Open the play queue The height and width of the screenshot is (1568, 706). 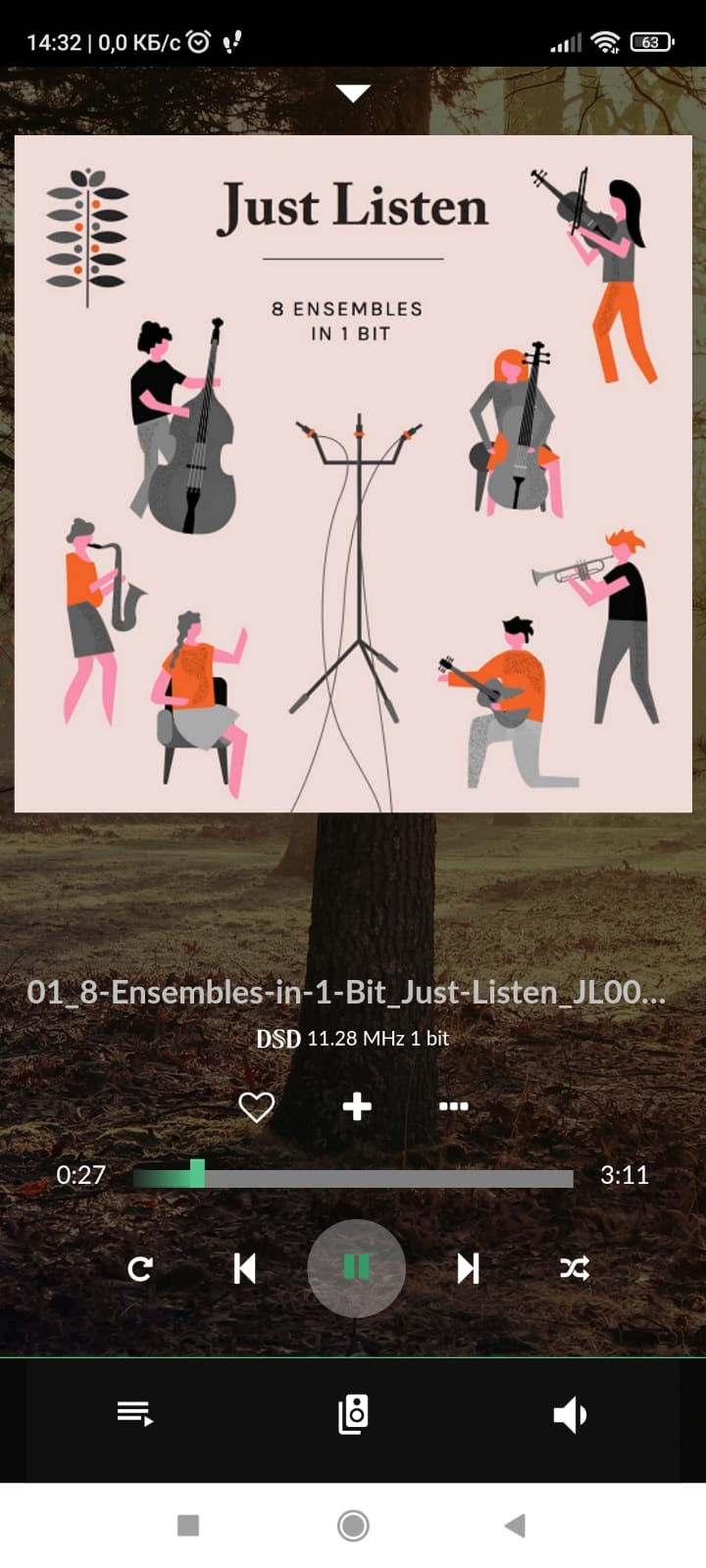[x=135, y=1414]
